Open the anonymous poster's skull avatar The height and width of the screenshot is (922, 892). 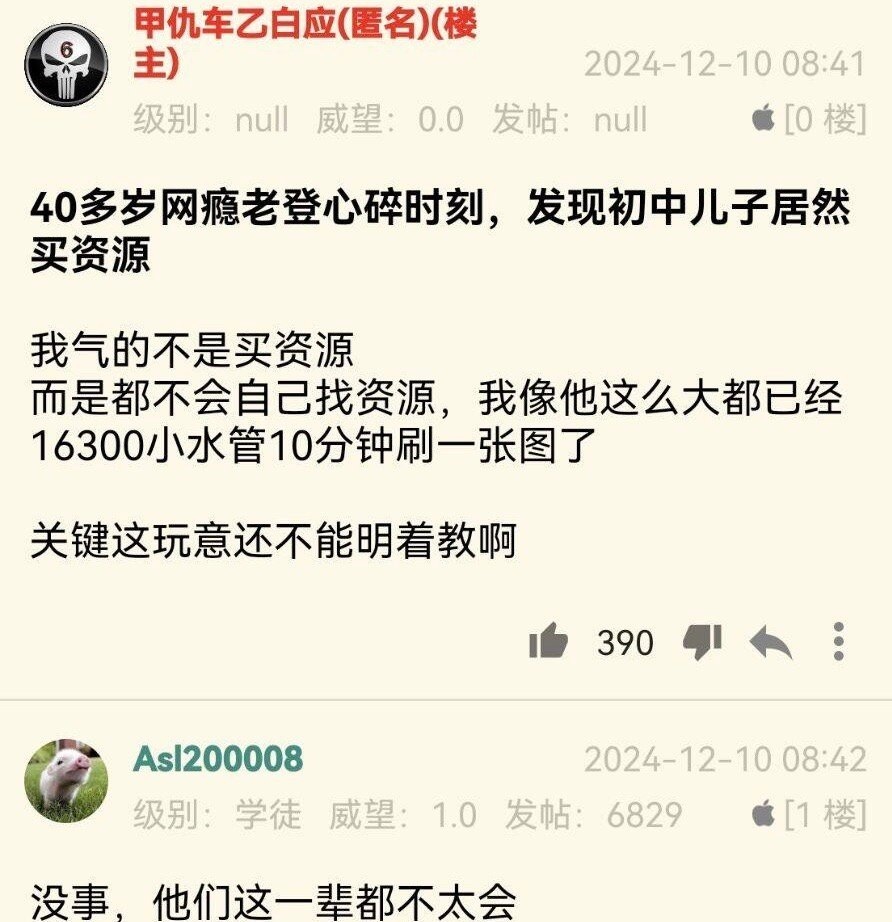click(x=66, y=64)
